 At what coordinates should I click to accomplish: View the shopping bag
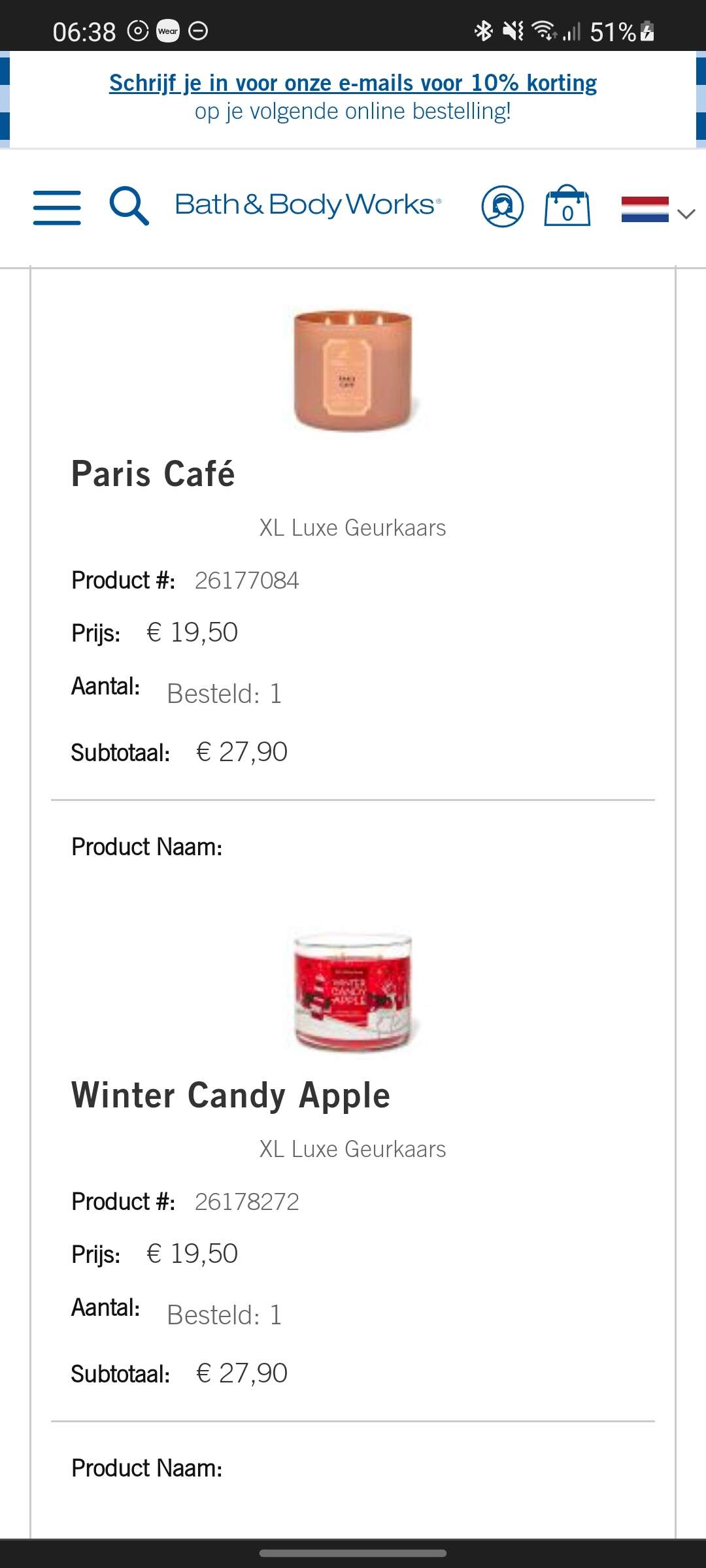pyautogui.click(x=567, y=206)
